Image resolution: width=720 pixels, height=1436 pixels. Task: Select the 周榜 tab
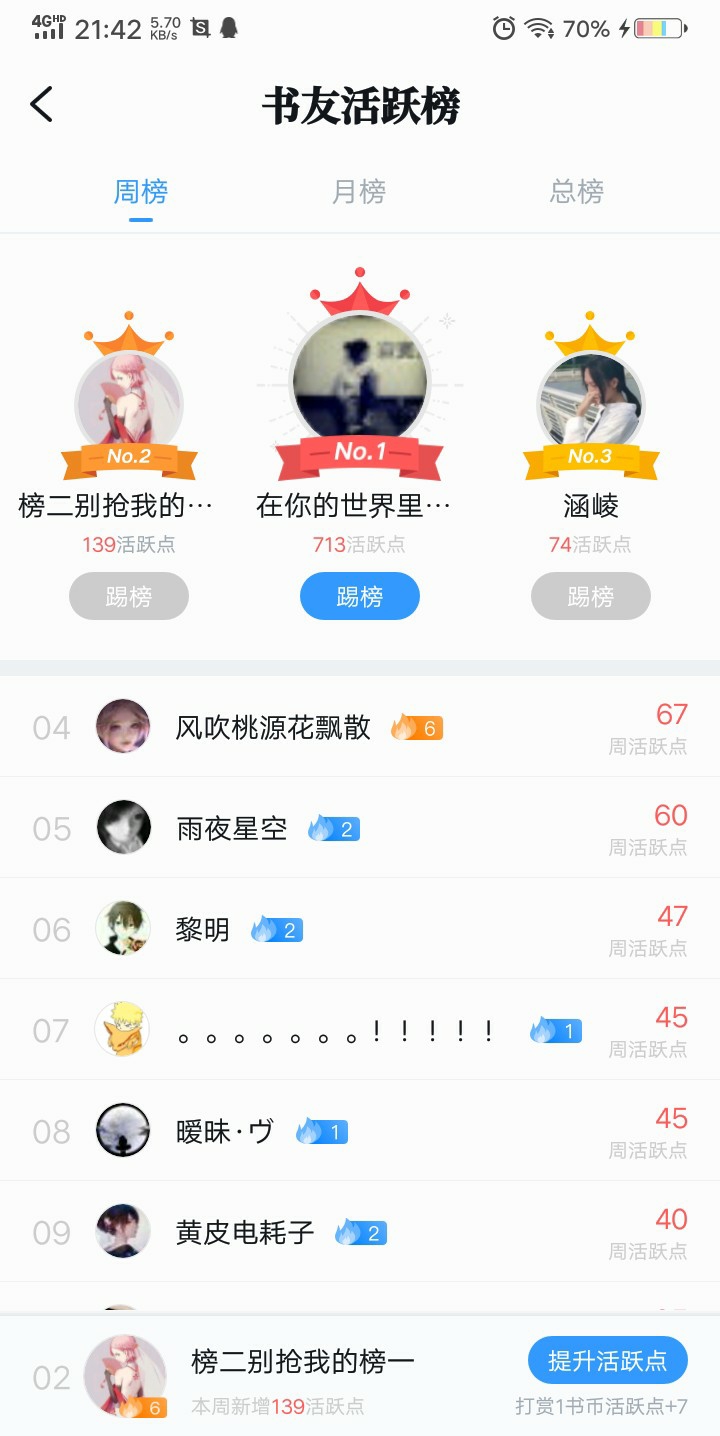pyautogui.click(x=141, y=191)
